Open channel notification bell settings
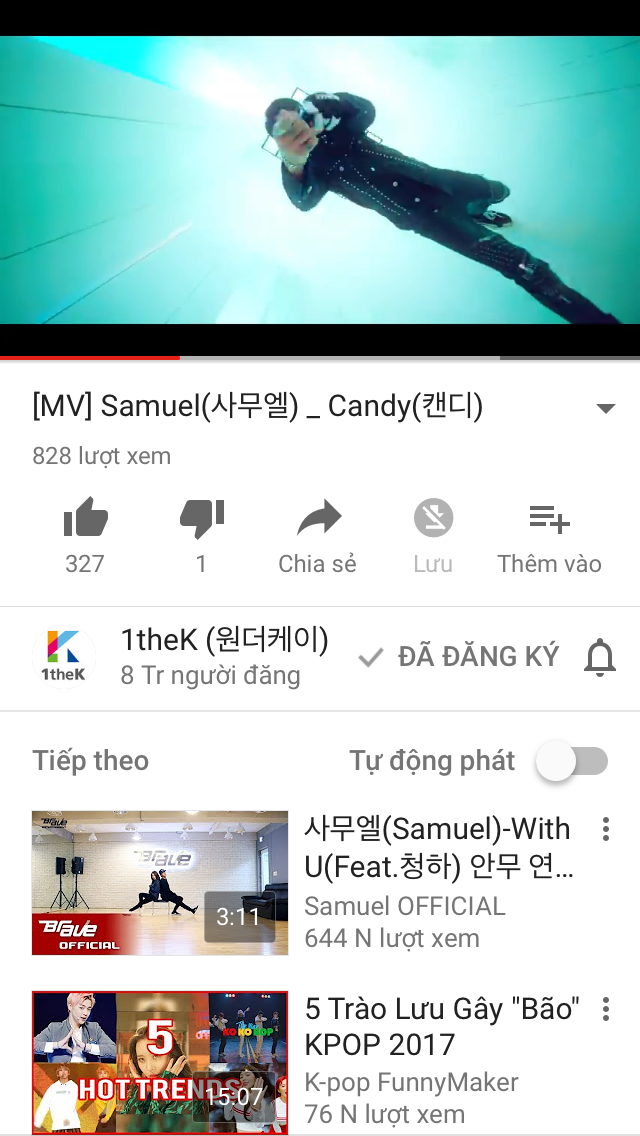The height and width of the screenshot is (1136, 640). click(600, 657)
